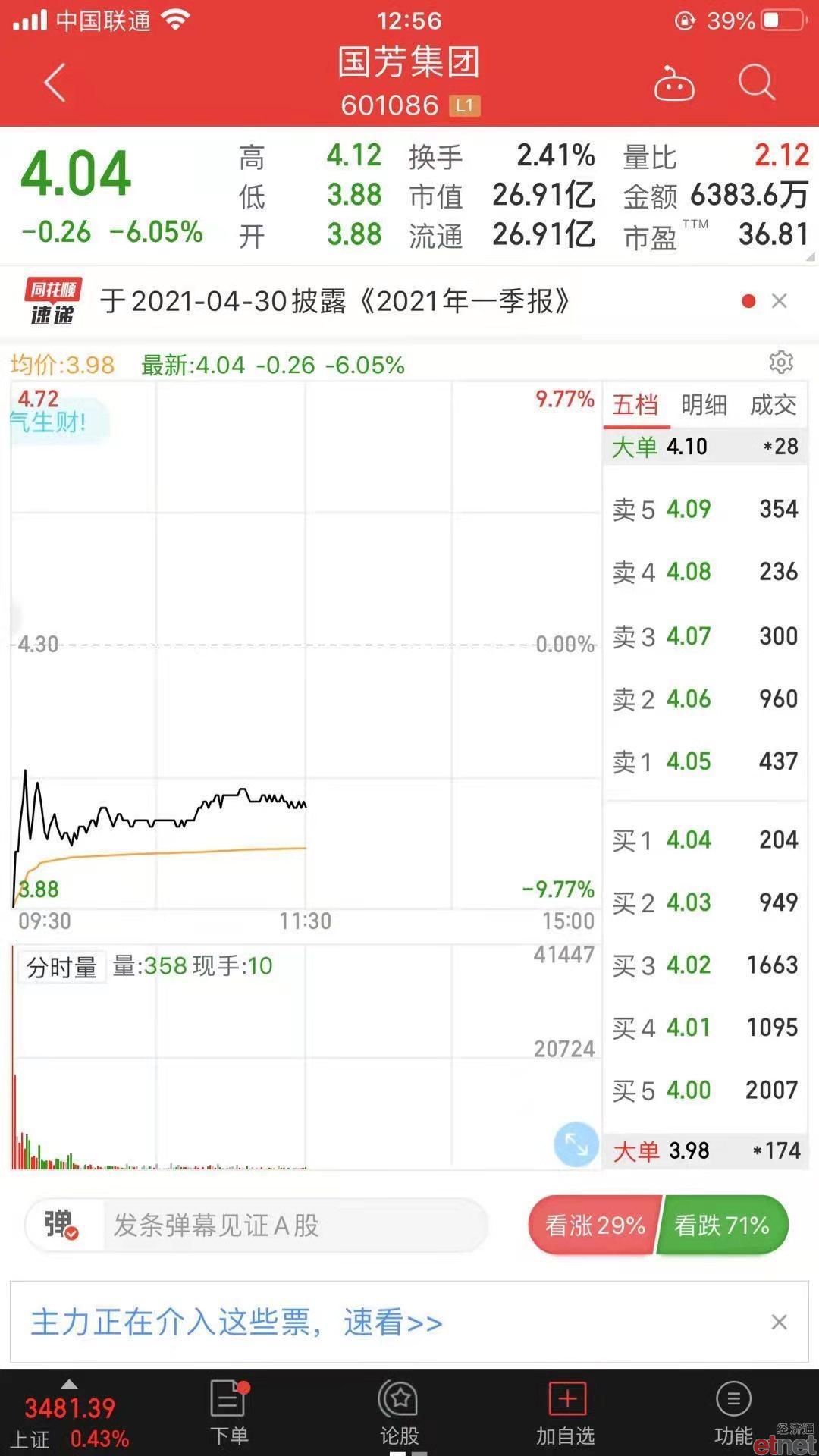Add stock via 加自选
Screen dimensions: 819x1456
point(566,1412)
